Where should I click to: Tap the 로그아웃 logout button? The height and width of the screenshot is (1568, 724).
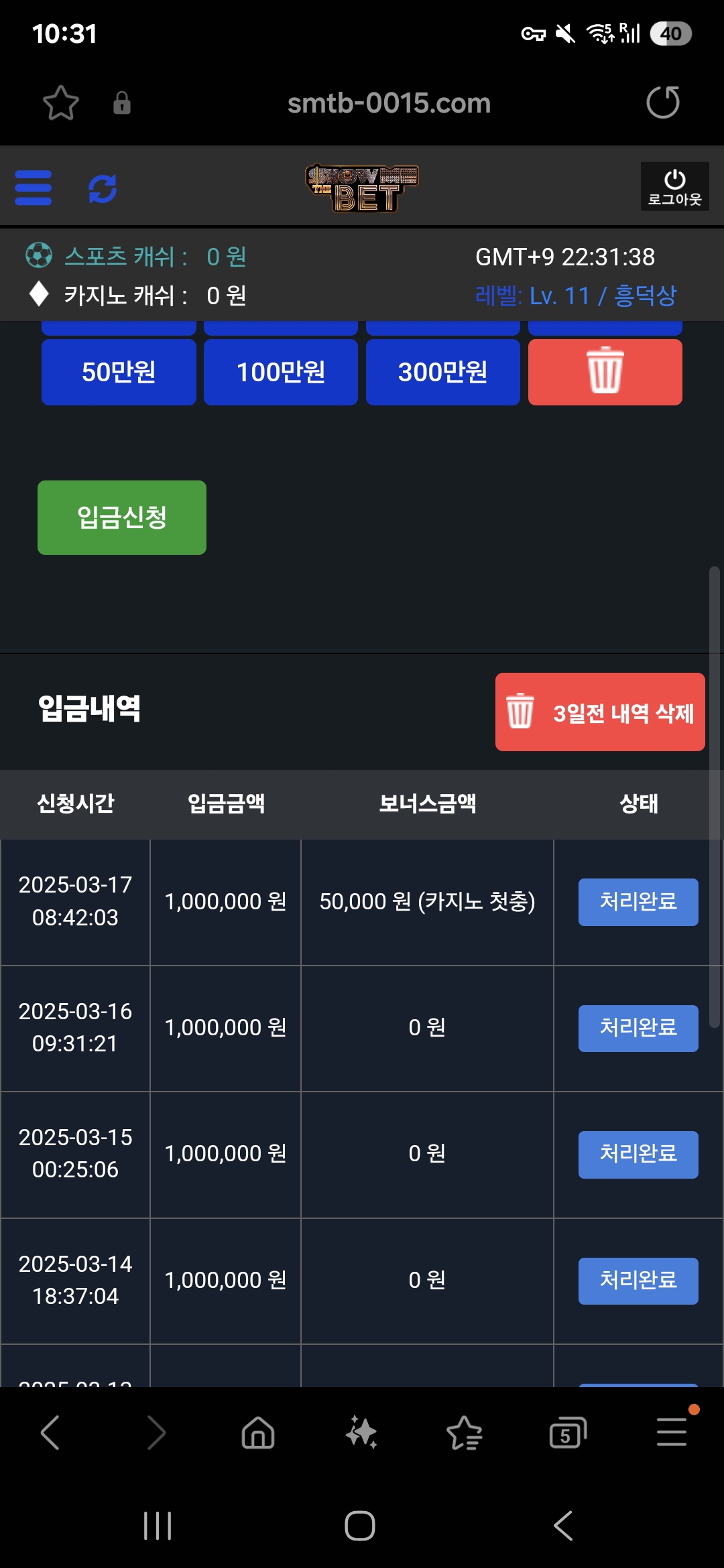pos(674,187)
